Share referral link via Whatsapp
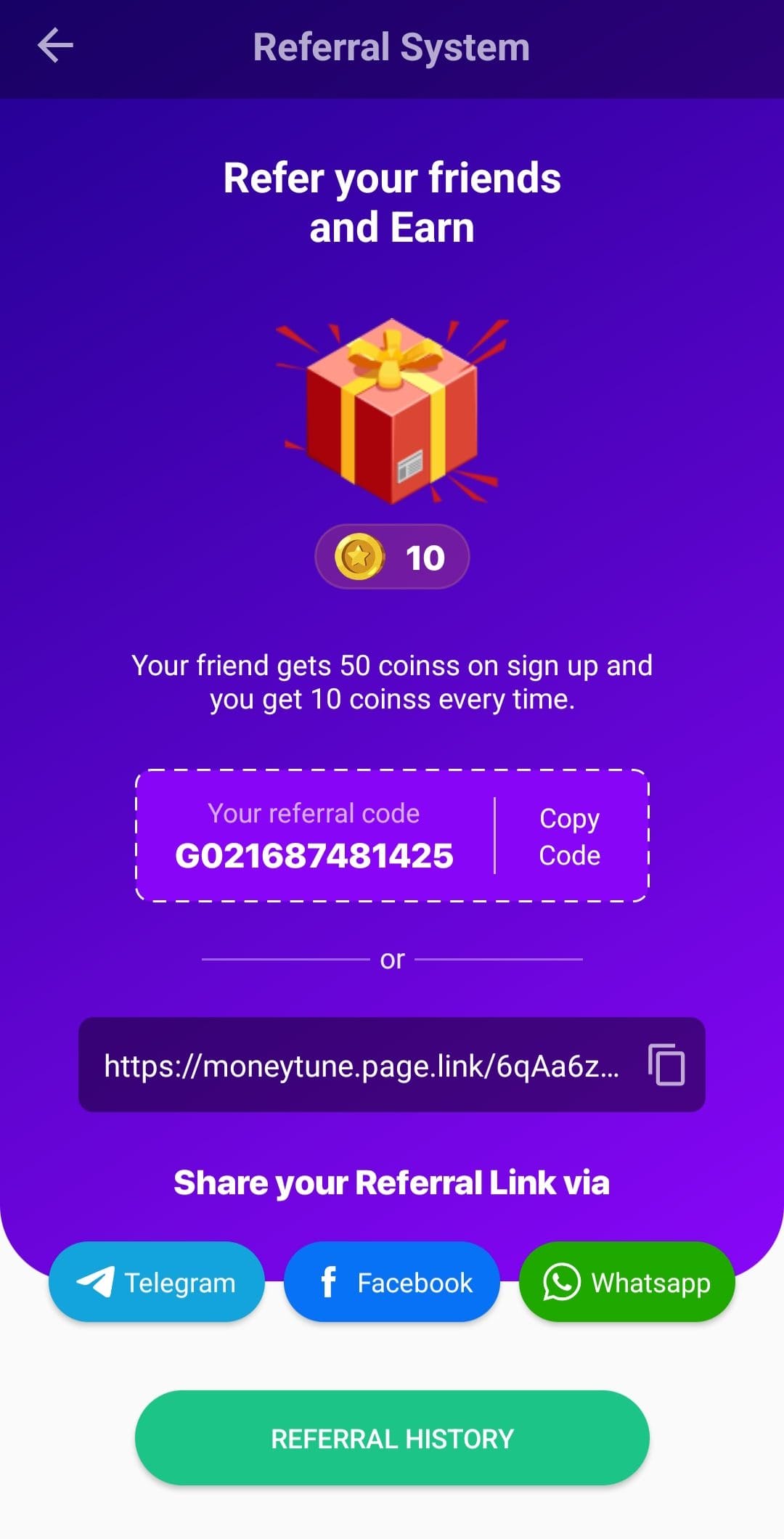Image resolution: width=784 pixels, height=1539 pixels. click(627, 1282)
